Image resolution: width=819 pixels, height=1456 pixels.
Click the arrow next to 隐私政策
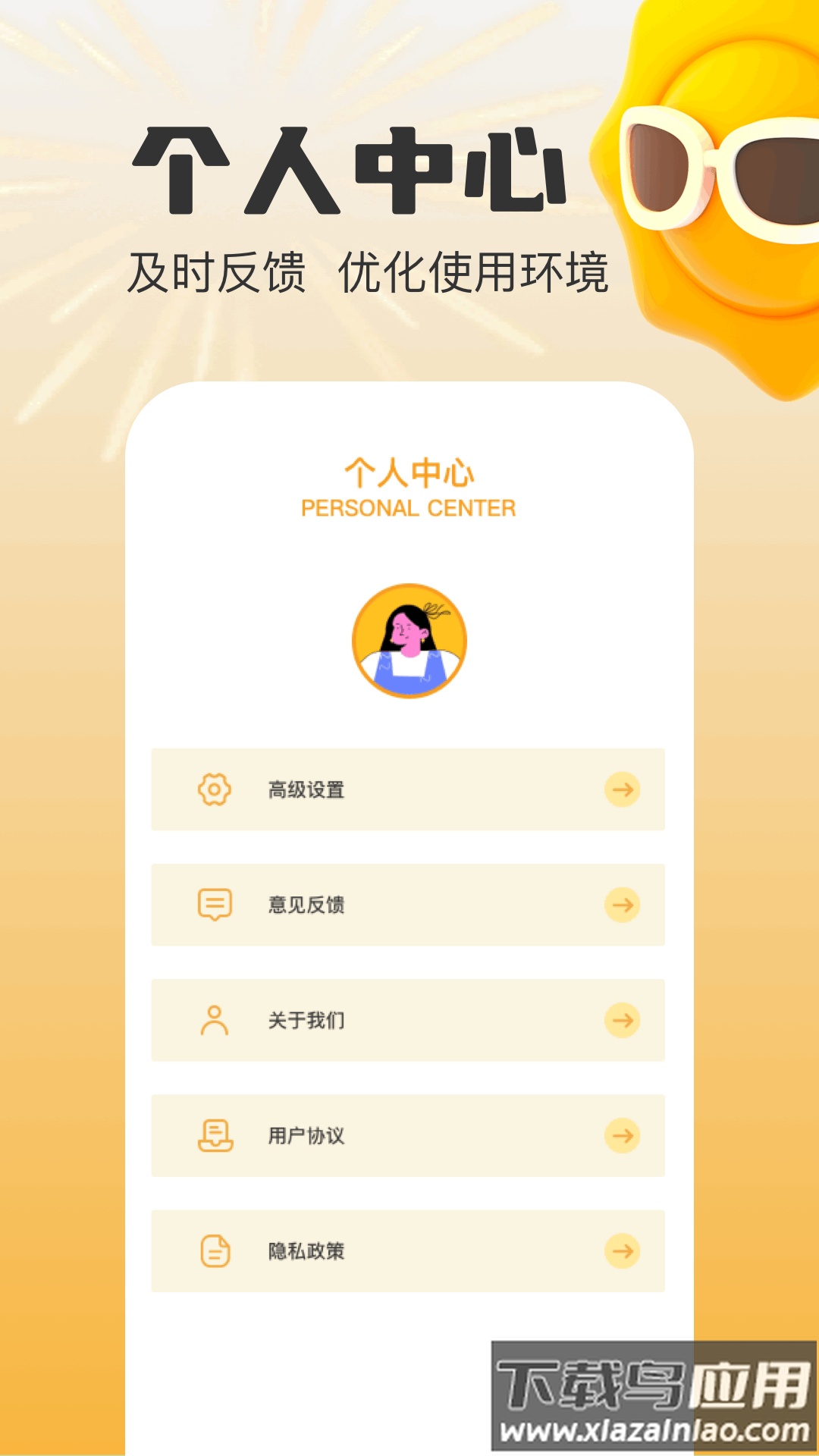(x=623, y=1250)
